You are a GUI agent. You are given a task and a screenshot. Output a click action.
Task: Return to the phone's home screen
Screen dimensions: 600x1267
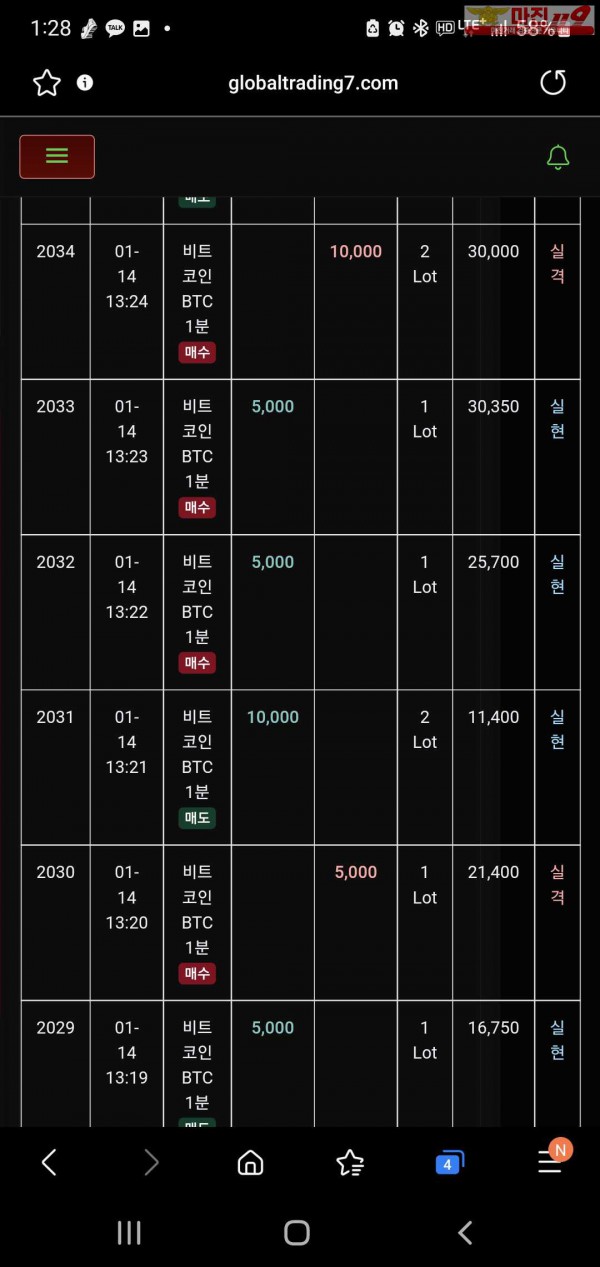pos(297,1233)
